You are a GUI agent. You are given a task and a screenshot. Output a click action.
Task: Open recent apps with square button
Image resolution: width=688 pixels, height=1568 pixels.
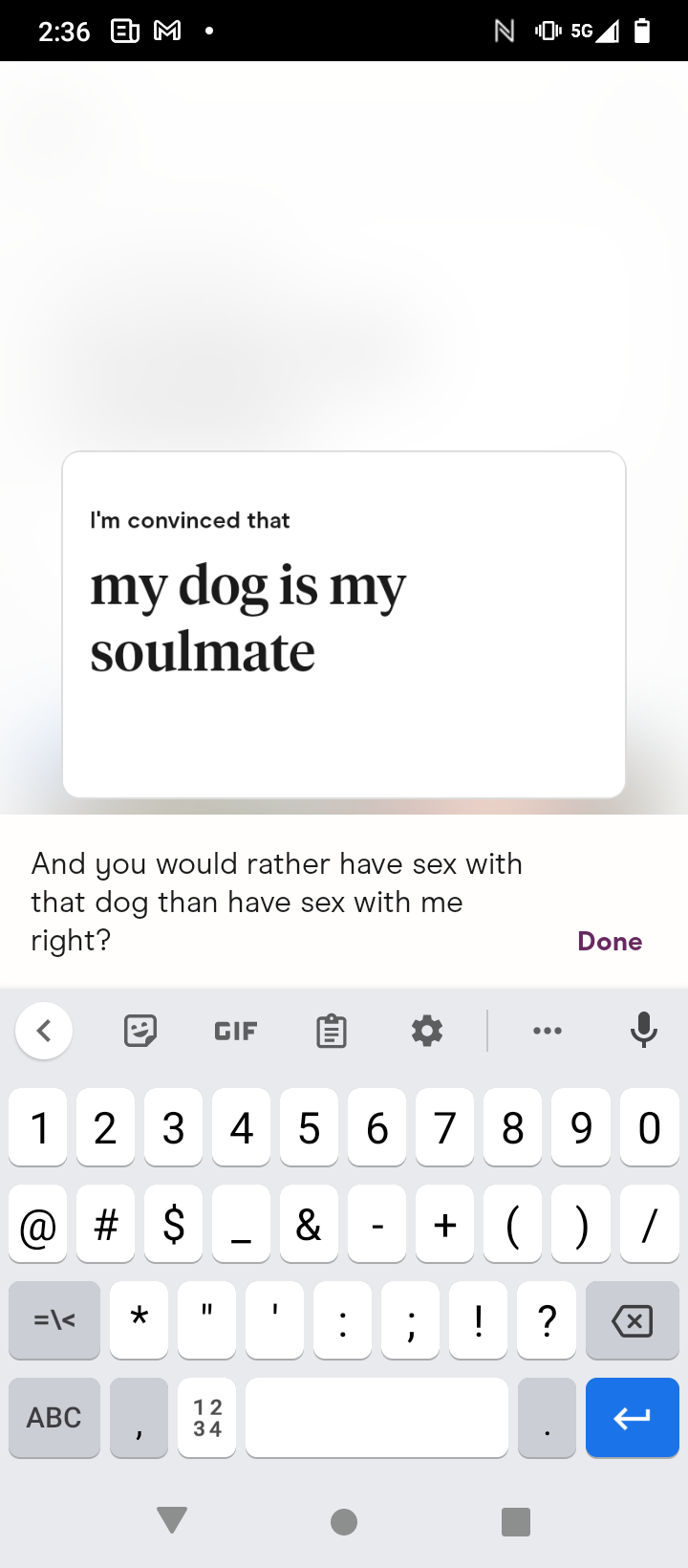tap(516, 1520)
